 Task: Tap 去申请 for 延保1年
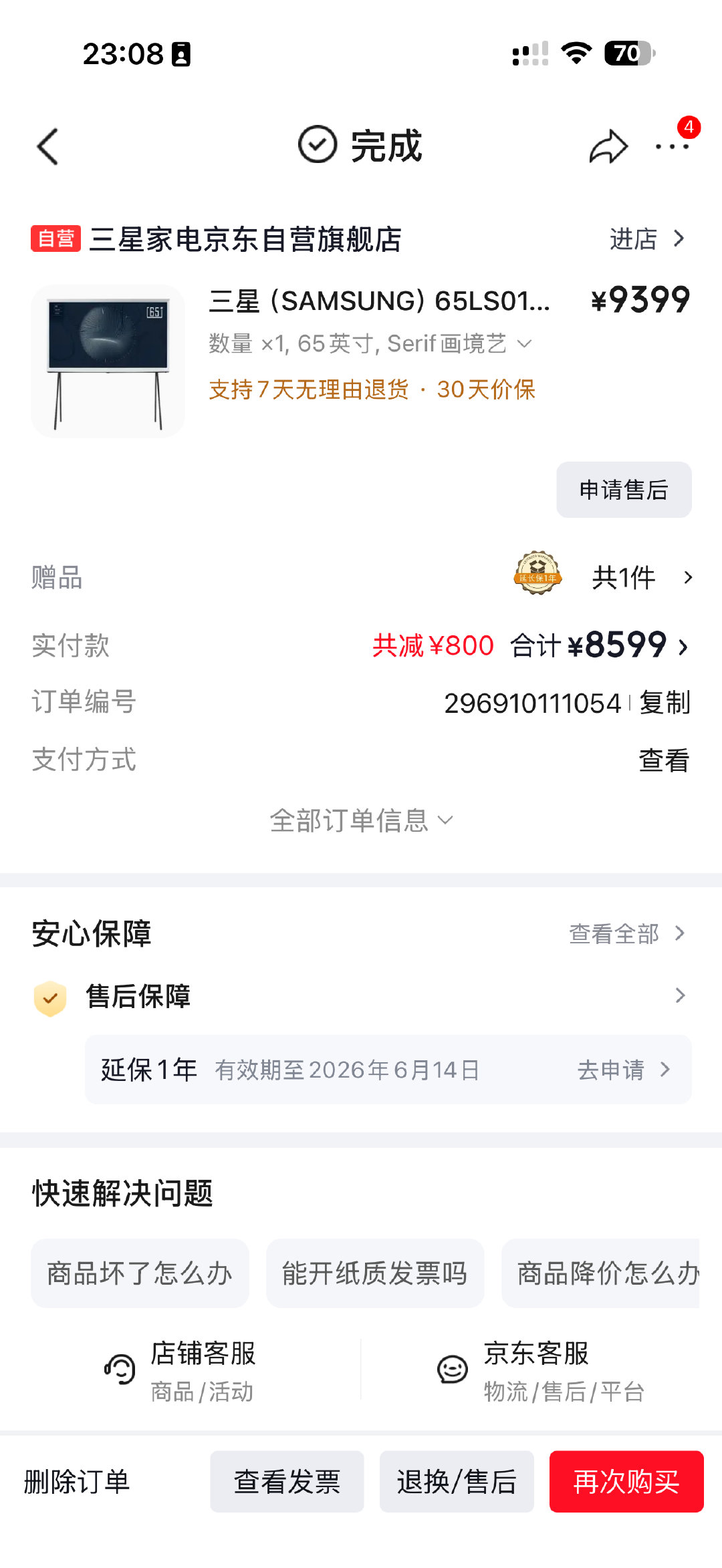pos(623,1070)
